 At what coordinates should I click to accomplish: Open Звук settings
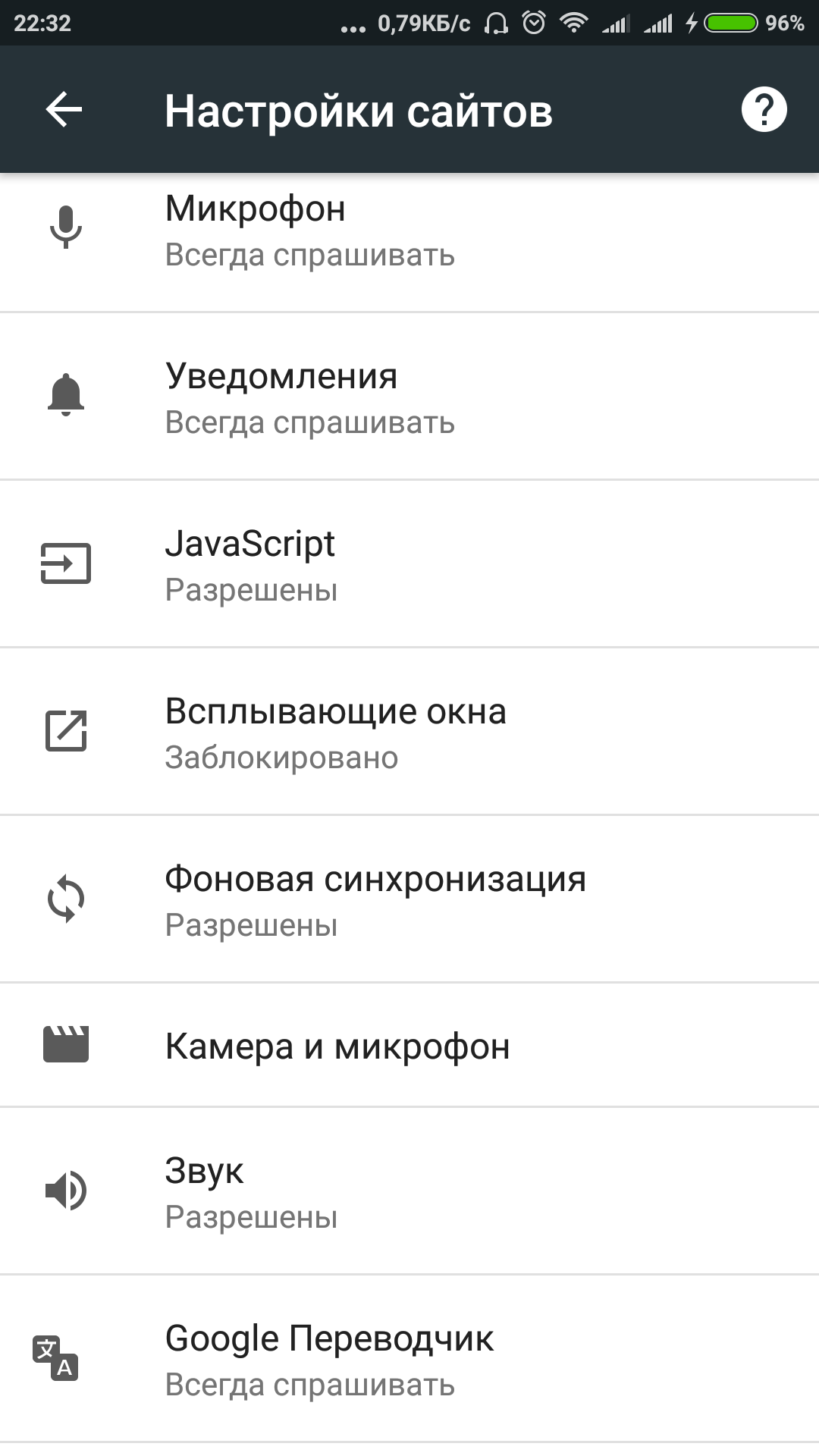(409, 1192)
